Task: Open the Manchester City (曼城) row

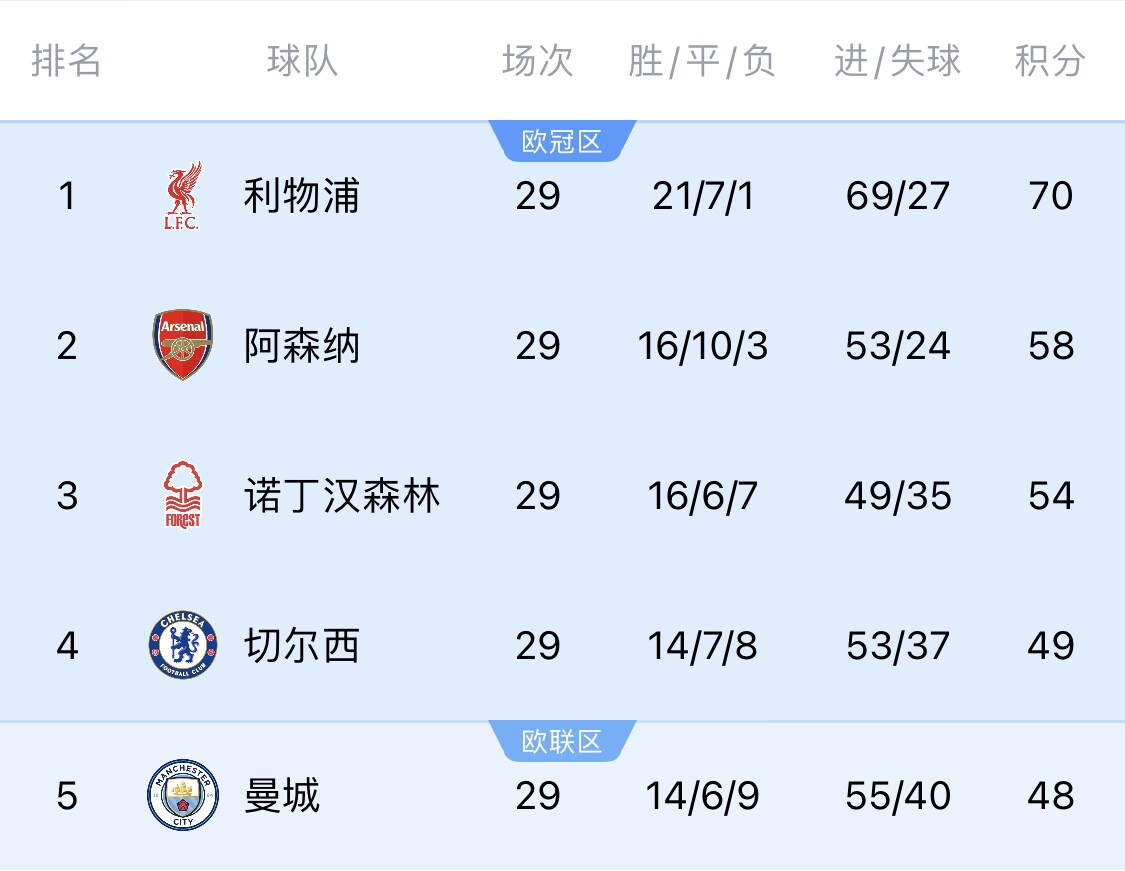Action: pyautogui.click(x=281, y=796)
